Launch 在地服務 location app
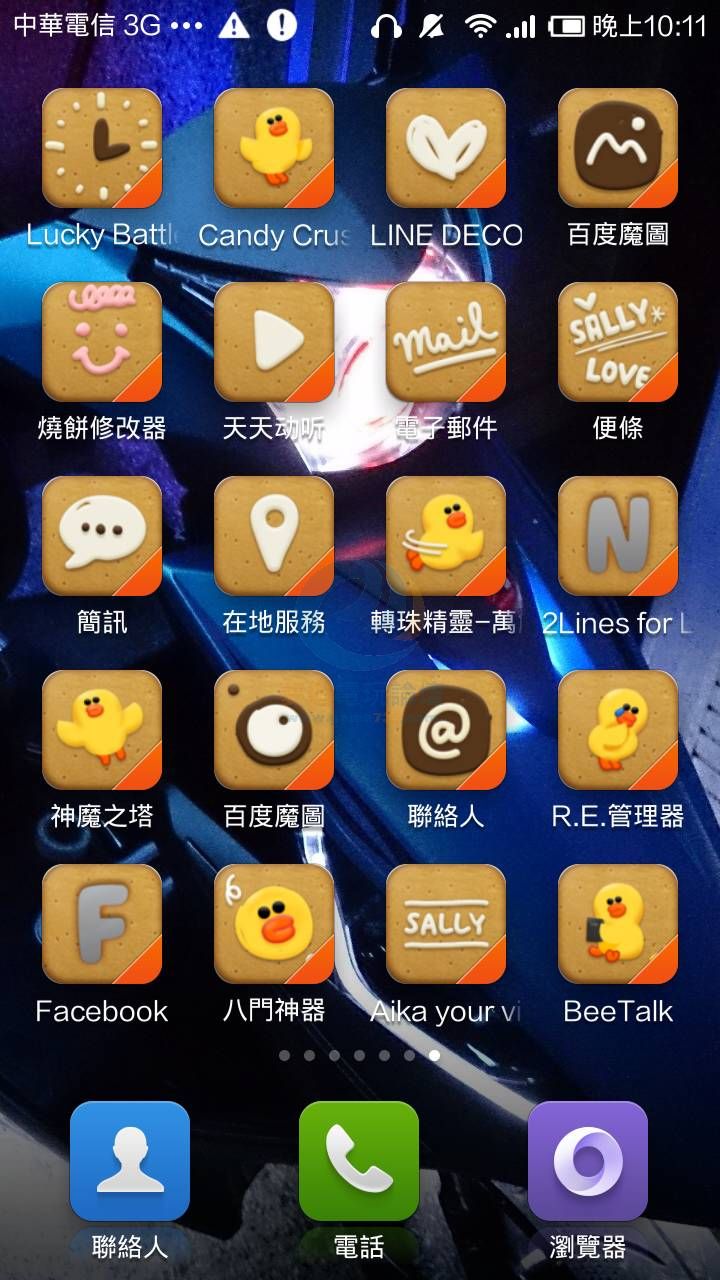This screenshot has height=1280, width=720. [x=274, y=536]
